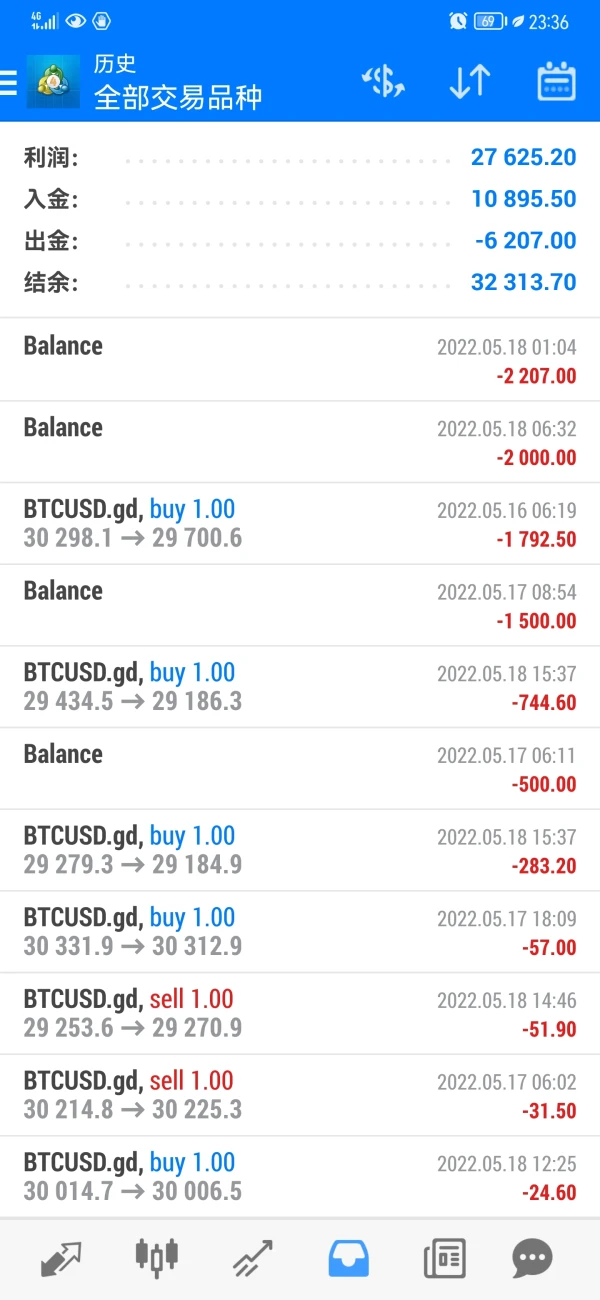Expand BTCUSD sell trade with -31.50 loss
This screenshot has width=600, height=1300.
point(300,1095)
